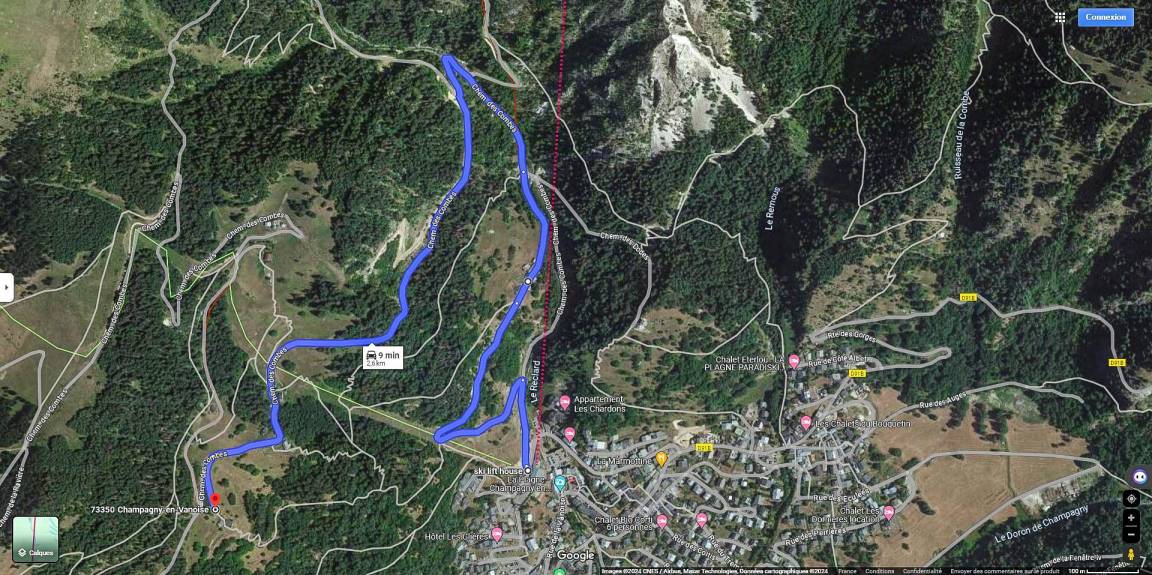1152x575 pixels.
Task: Tap the Connexion sign-in button
Action: (1105, 17)
